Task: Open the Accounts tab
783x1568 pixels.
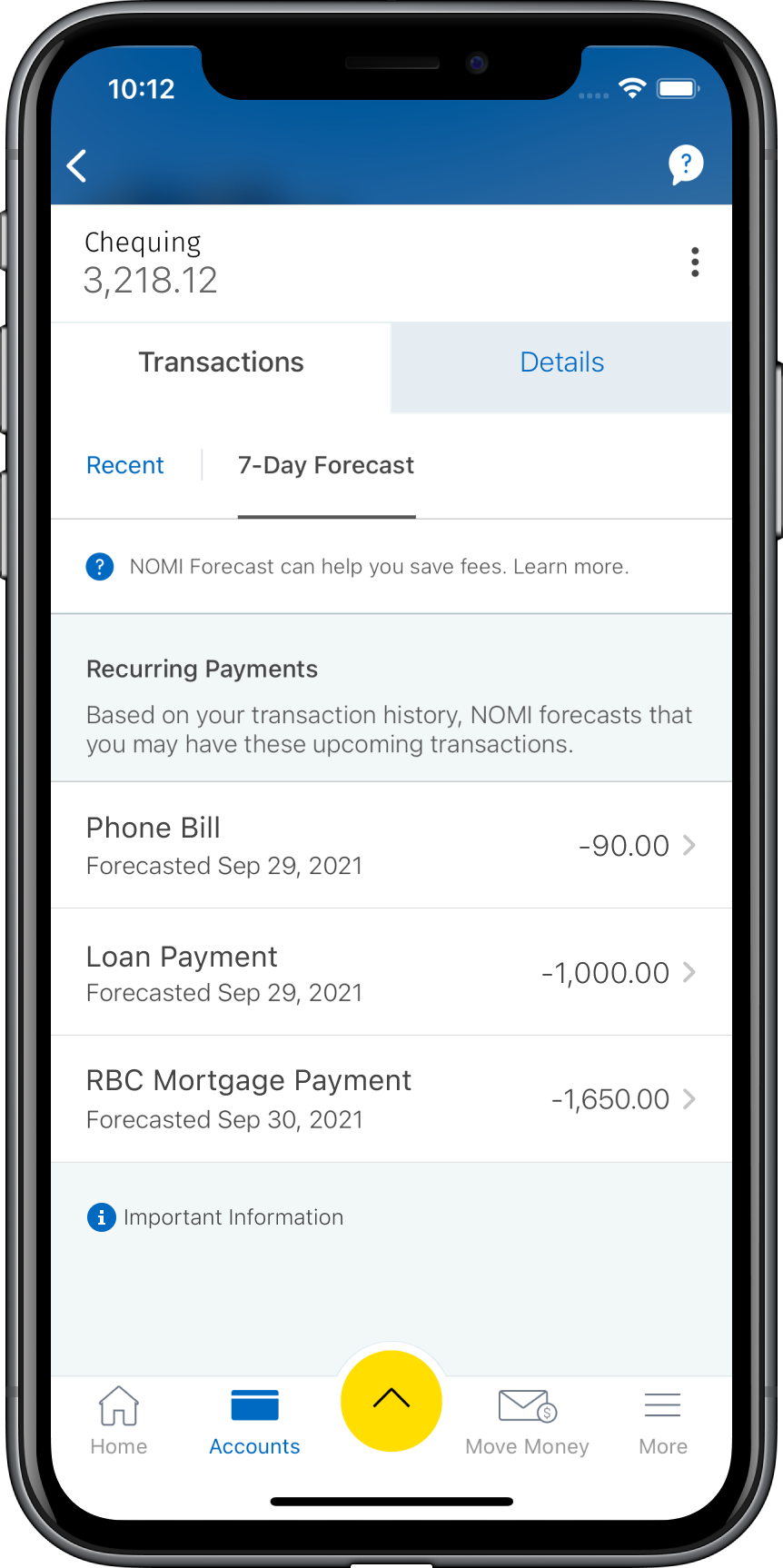Action: 254,1421
